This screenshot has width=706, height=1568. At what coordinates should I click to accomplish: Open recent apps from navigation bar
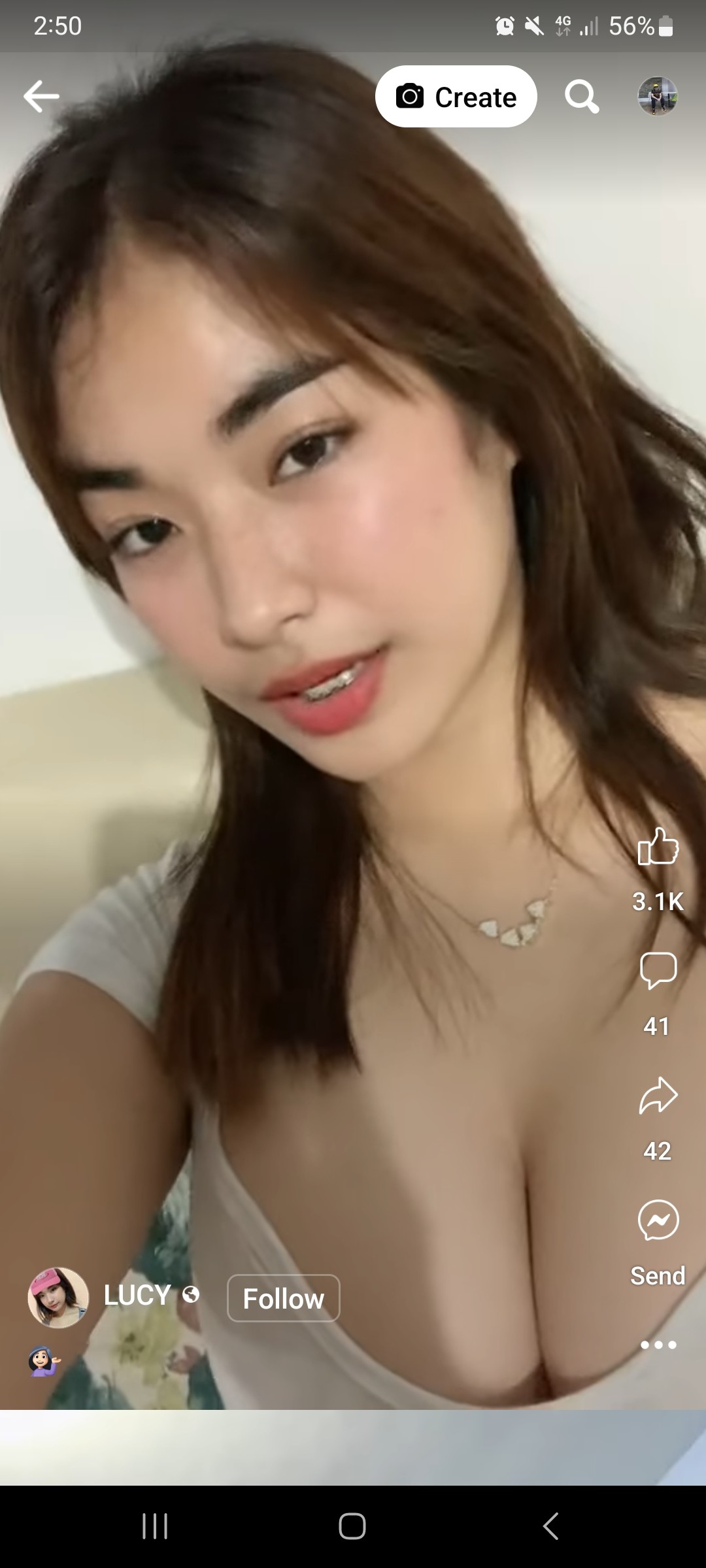coord(155,1526)
